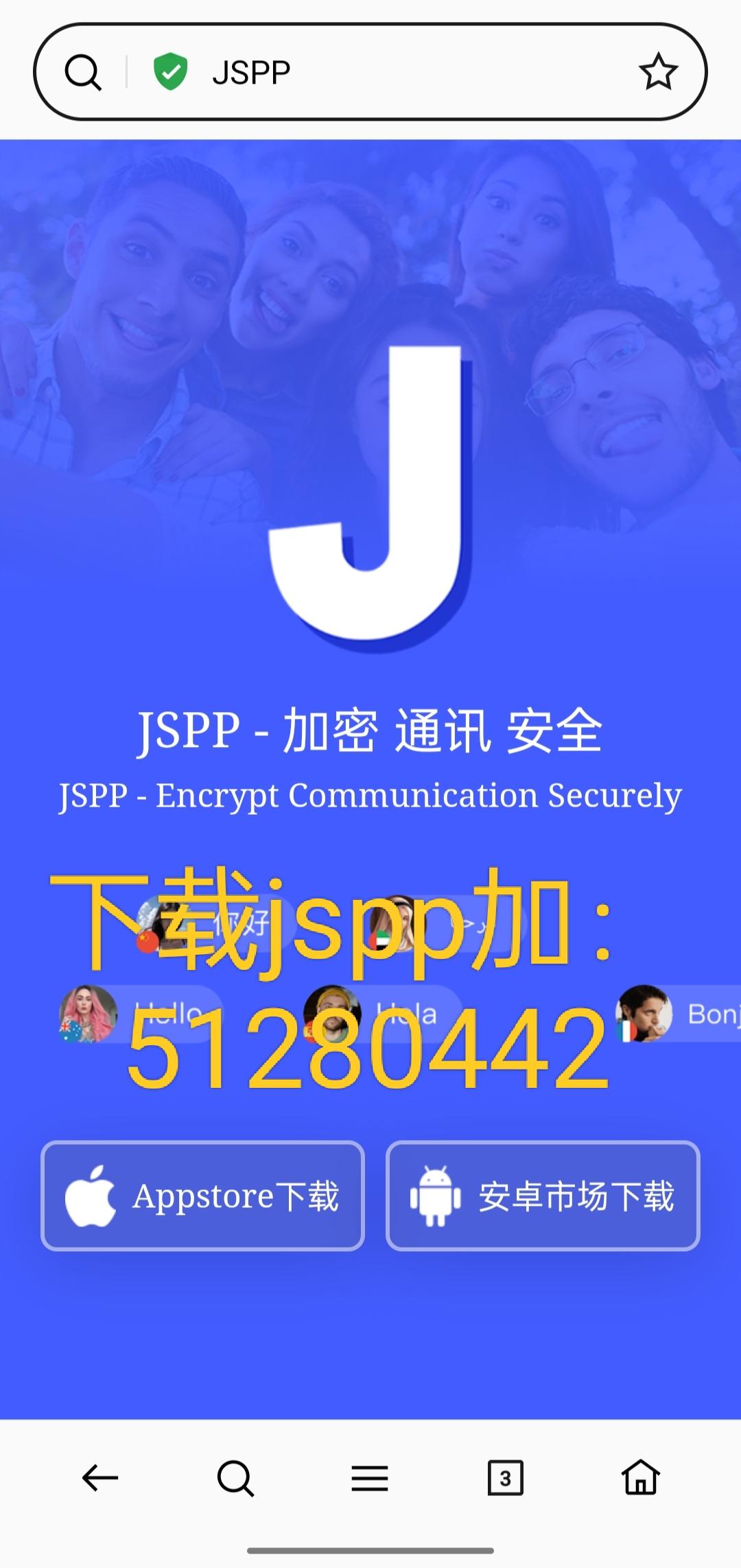Tap 安卓市场下载 button

pyautogui.click(x=543, y=1196)
